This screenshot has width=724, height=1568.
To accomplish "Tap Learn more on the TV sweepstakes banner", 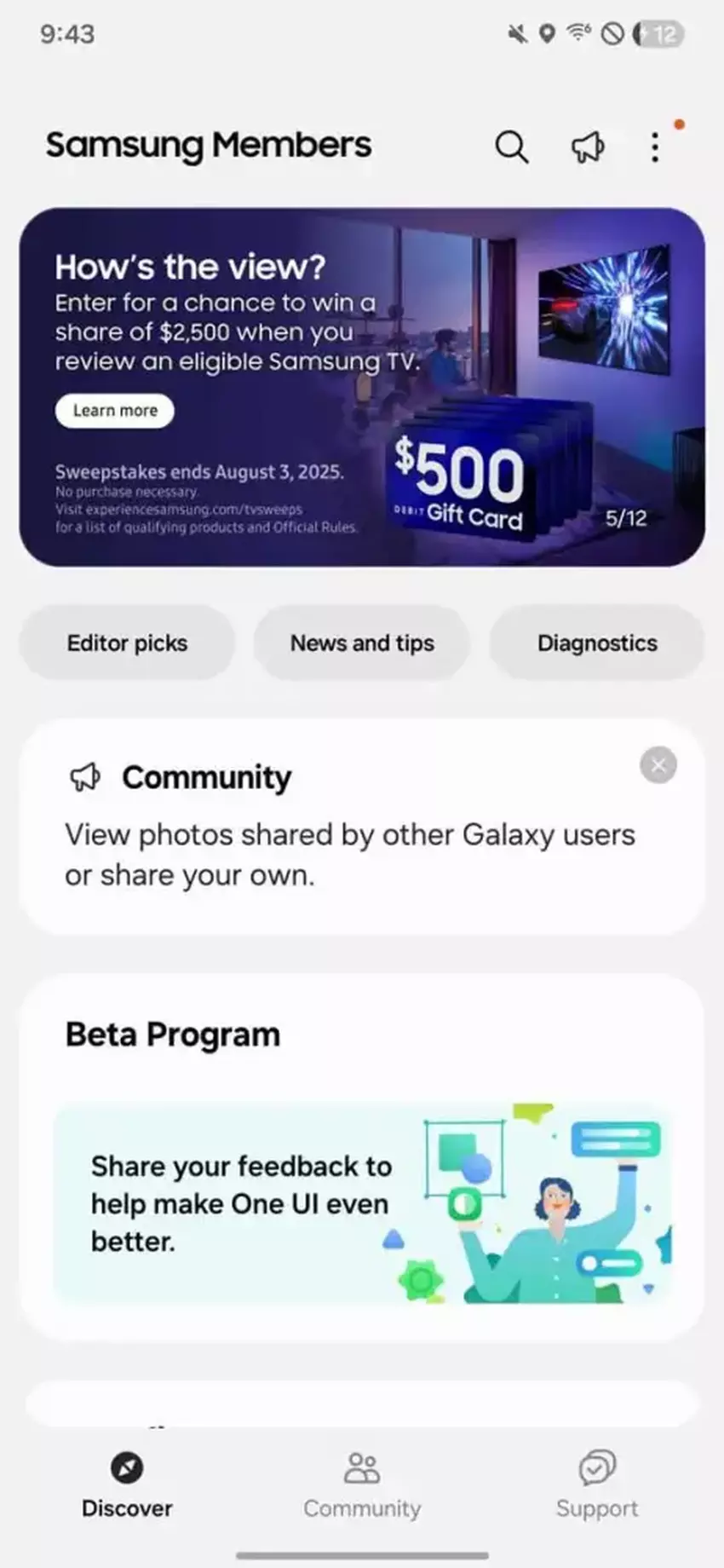I will click(115, 411).
